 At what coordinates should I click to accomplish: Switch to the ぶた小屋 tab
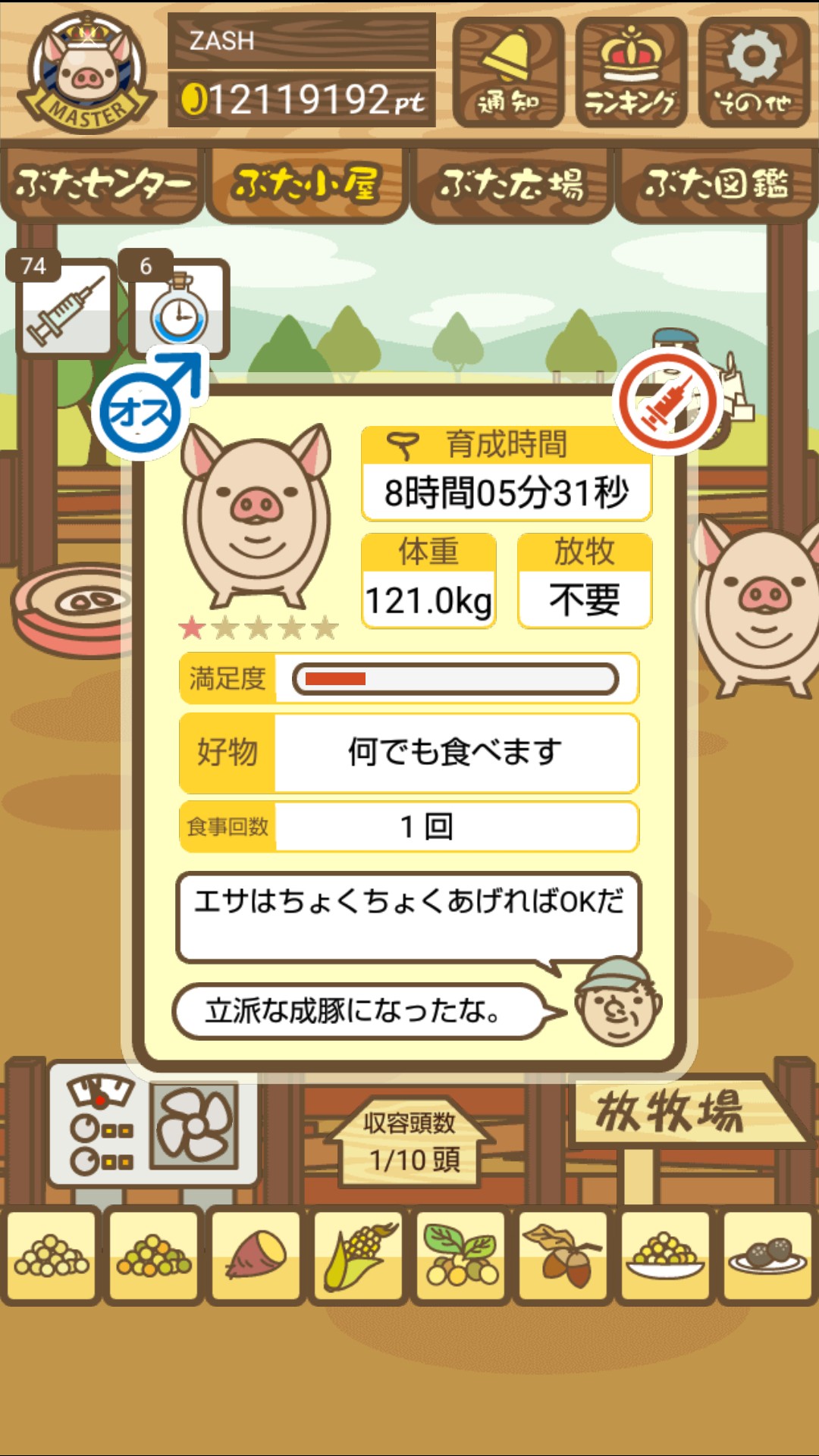click(x=306, y=185)
